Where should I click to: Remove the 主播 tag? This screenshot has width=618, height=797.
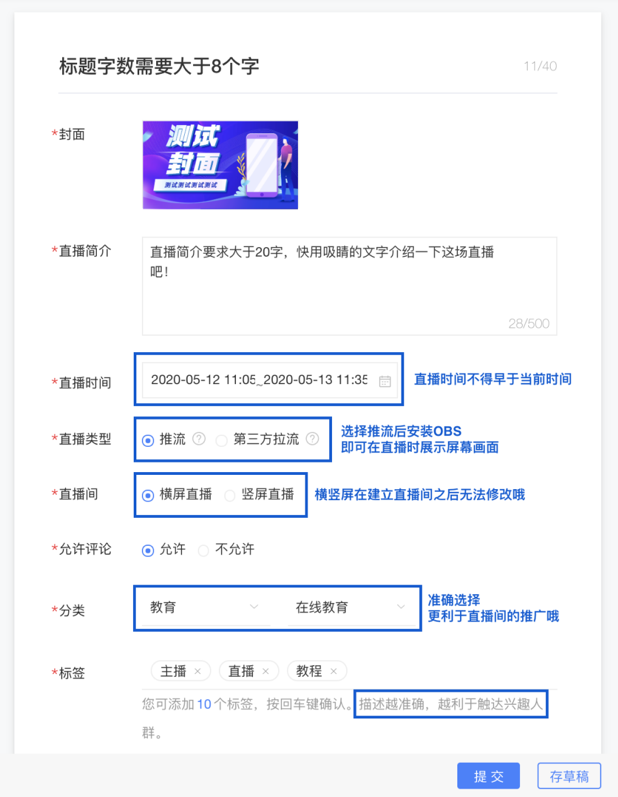[x=198, y=671]
